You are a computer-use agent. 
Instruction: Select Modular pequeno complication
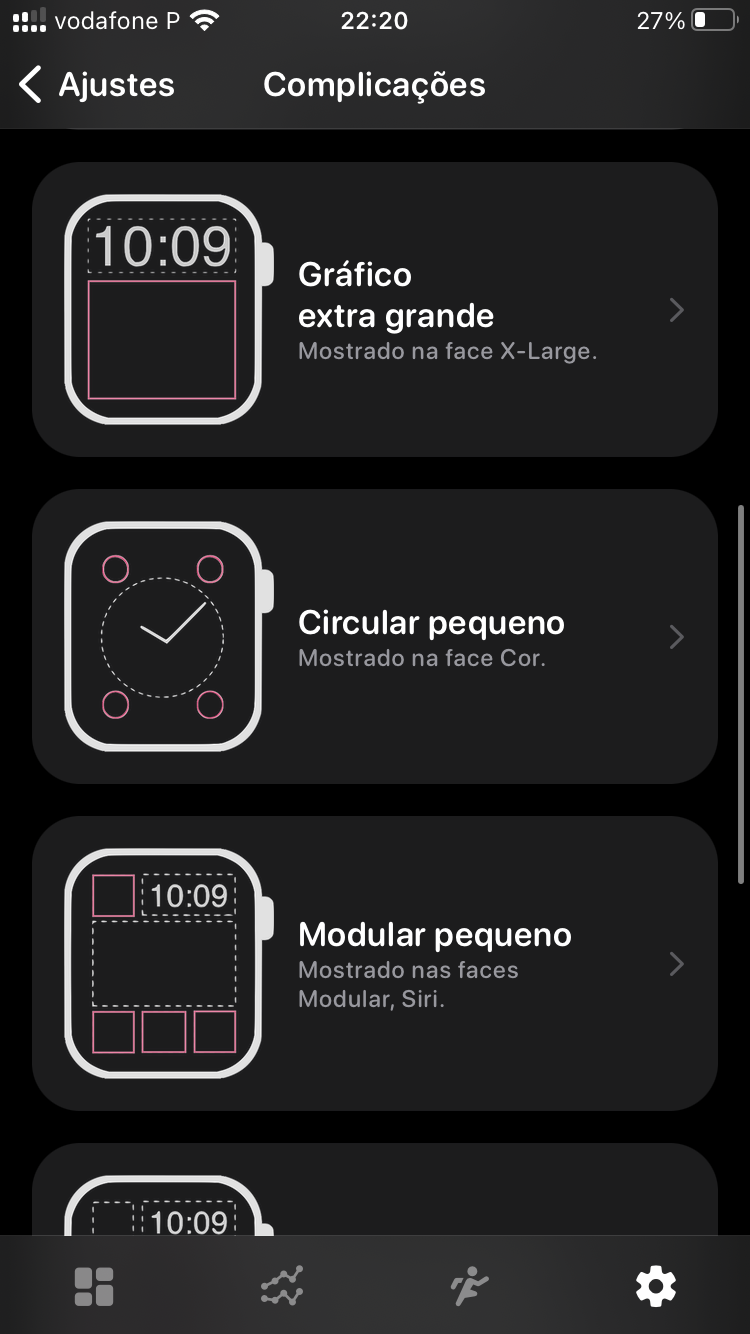pos(375,963)
